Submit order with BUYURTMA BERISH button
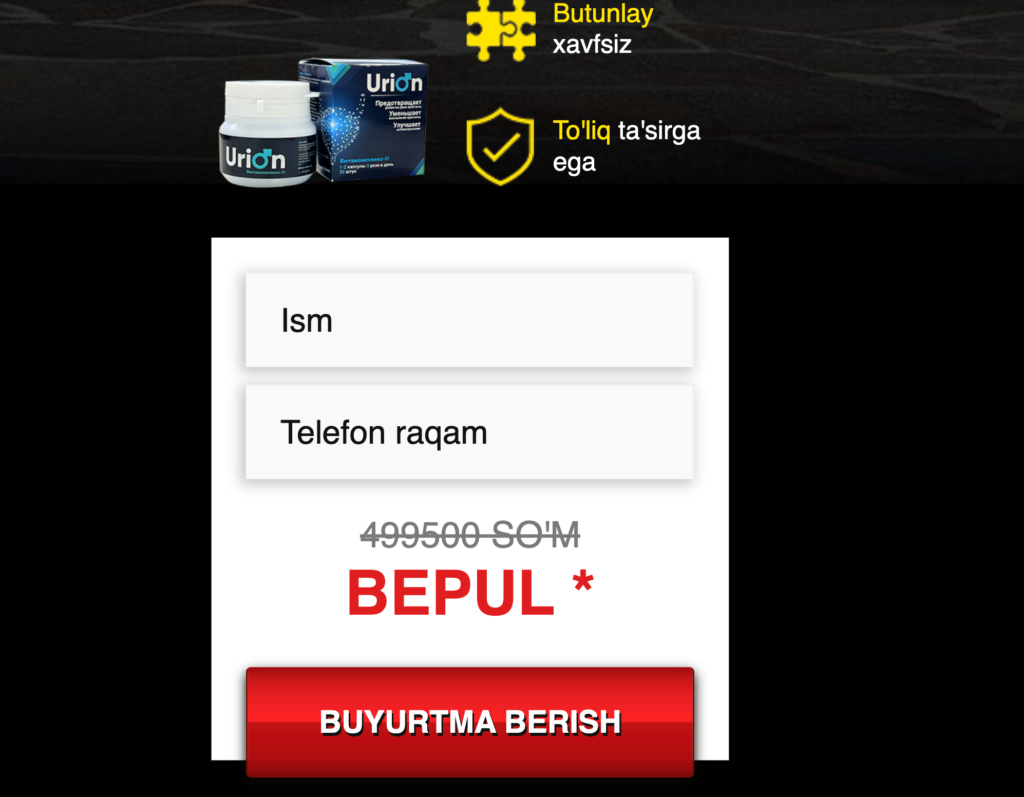Viewport: 1024px width, 797px height. pos(469,721)
